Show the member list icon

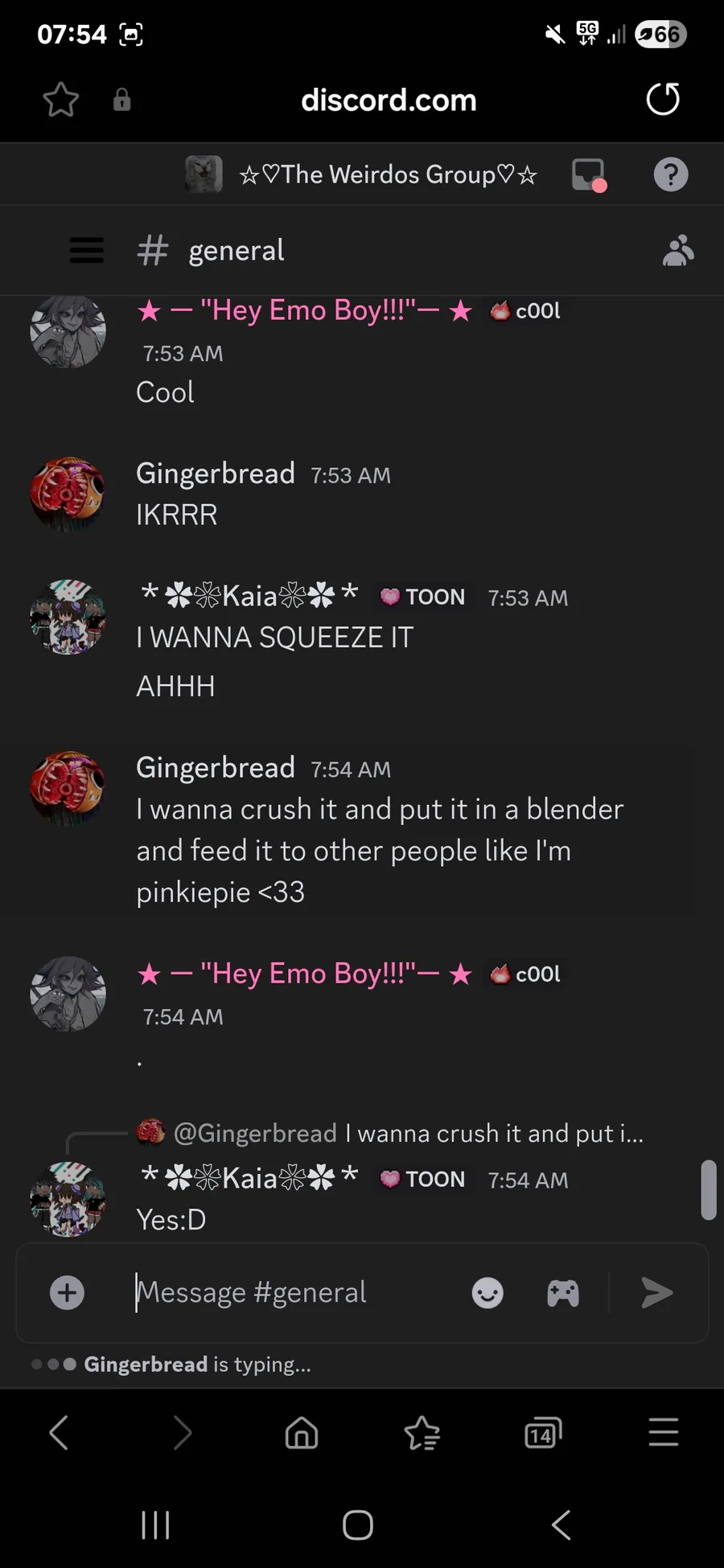pyautogui.click(x=678, y=250)
